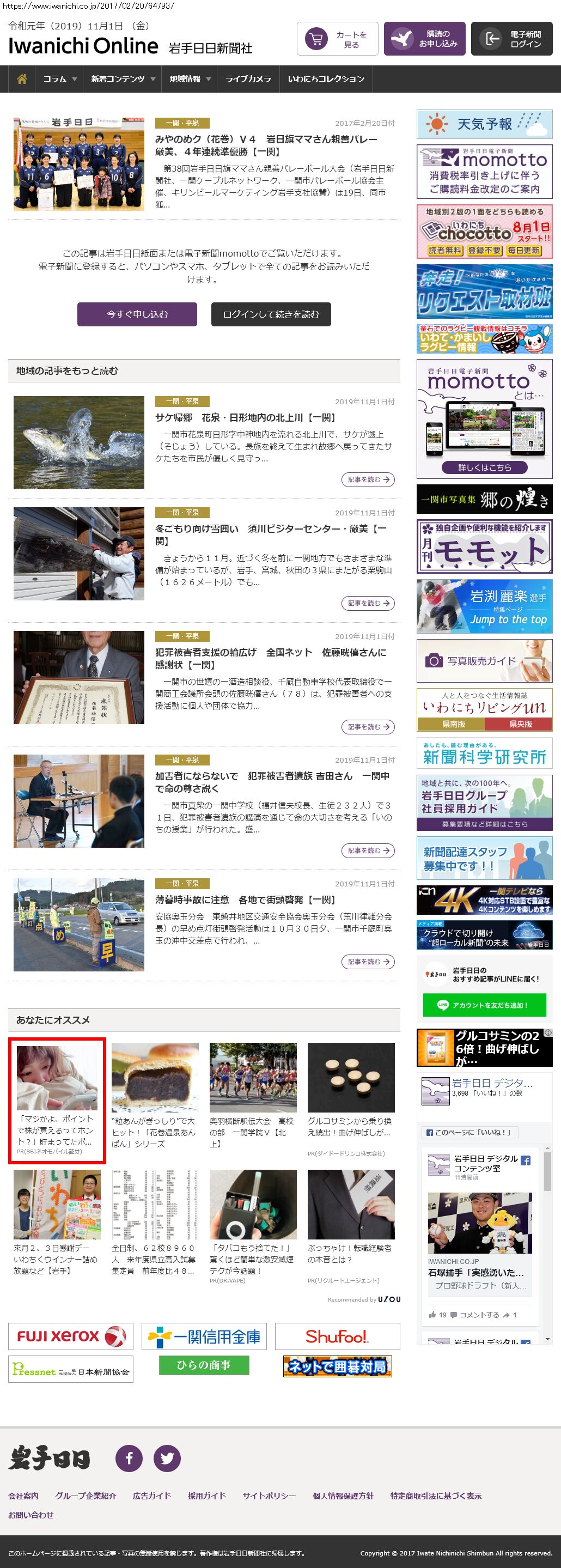The width and height of the screenshot is (561, 1568).
Task: Add LINE account via アカウントを友だち追加
Action: pos(484,1005)
